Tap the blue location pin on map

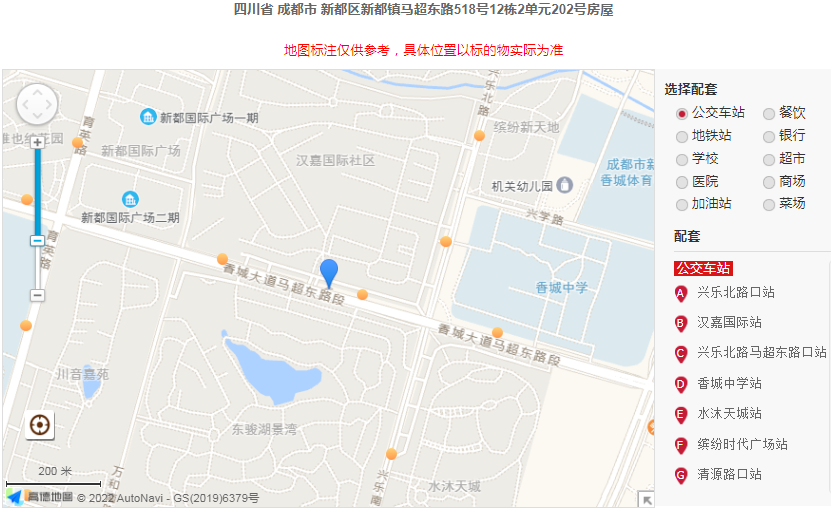click(329, 271)
